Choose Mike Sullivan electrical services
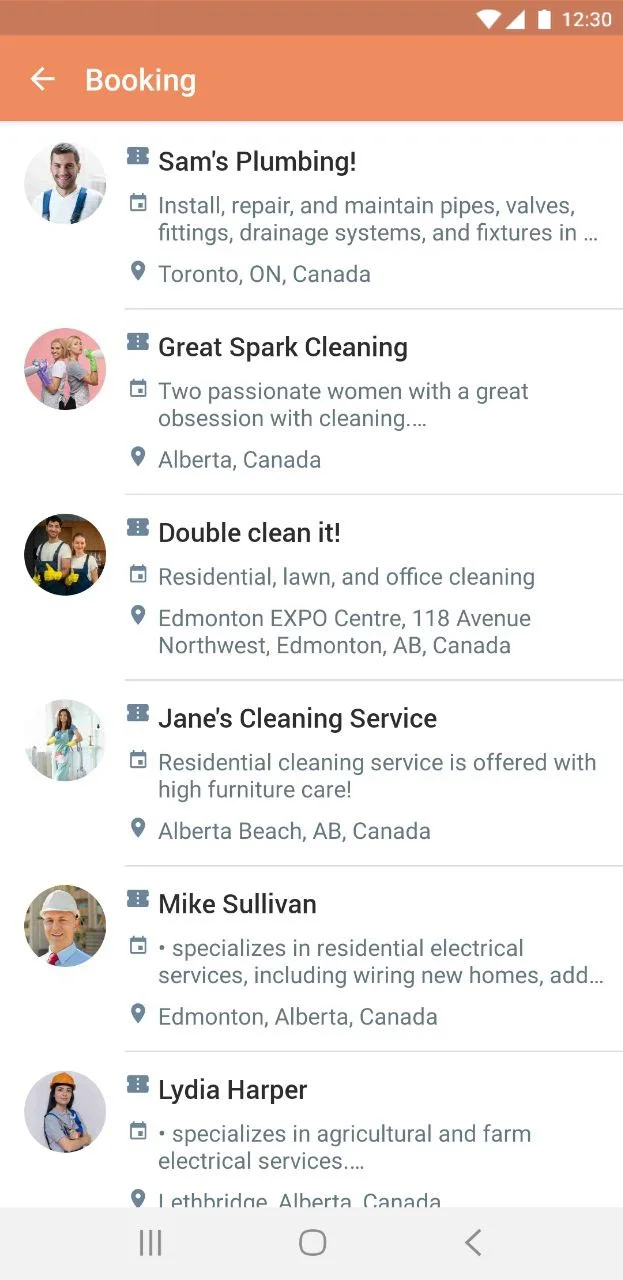The image size is (623, 1280). pyautogui.click(x=237, y=904)
